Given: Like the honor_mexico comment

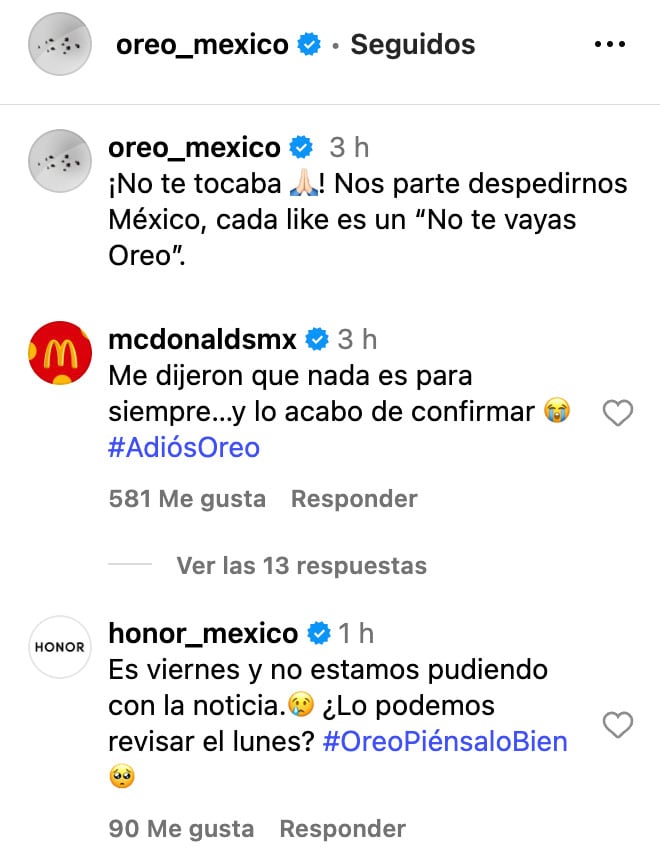Looking at the screenshot, I should [x=618, y=725].
